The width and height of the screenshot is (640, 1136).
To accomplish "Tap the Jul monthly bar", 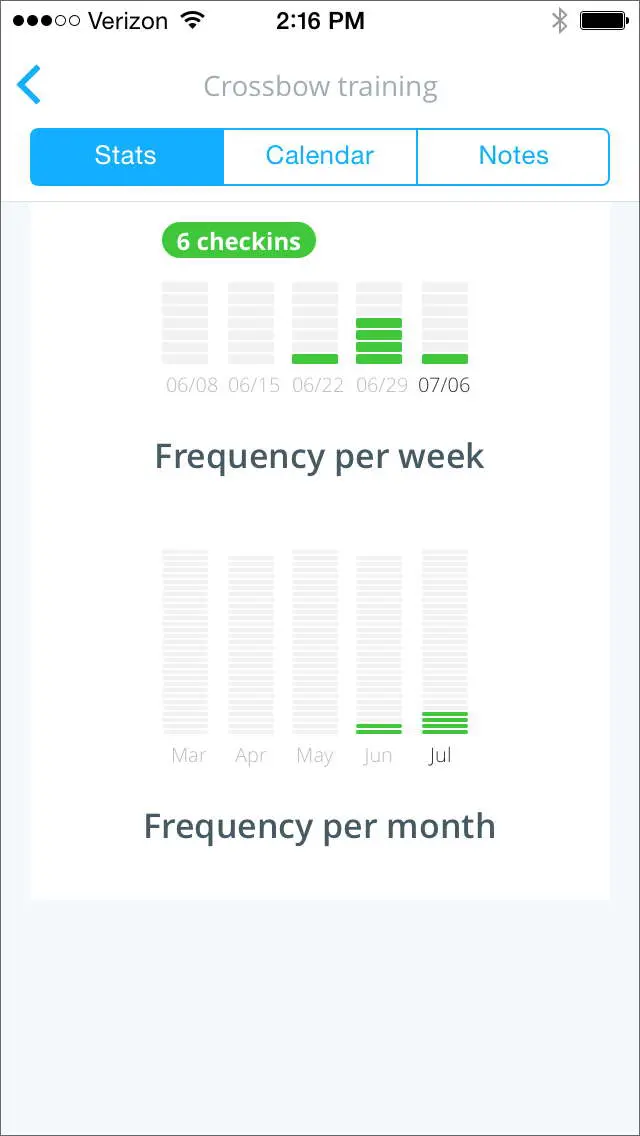I will 444,642.
